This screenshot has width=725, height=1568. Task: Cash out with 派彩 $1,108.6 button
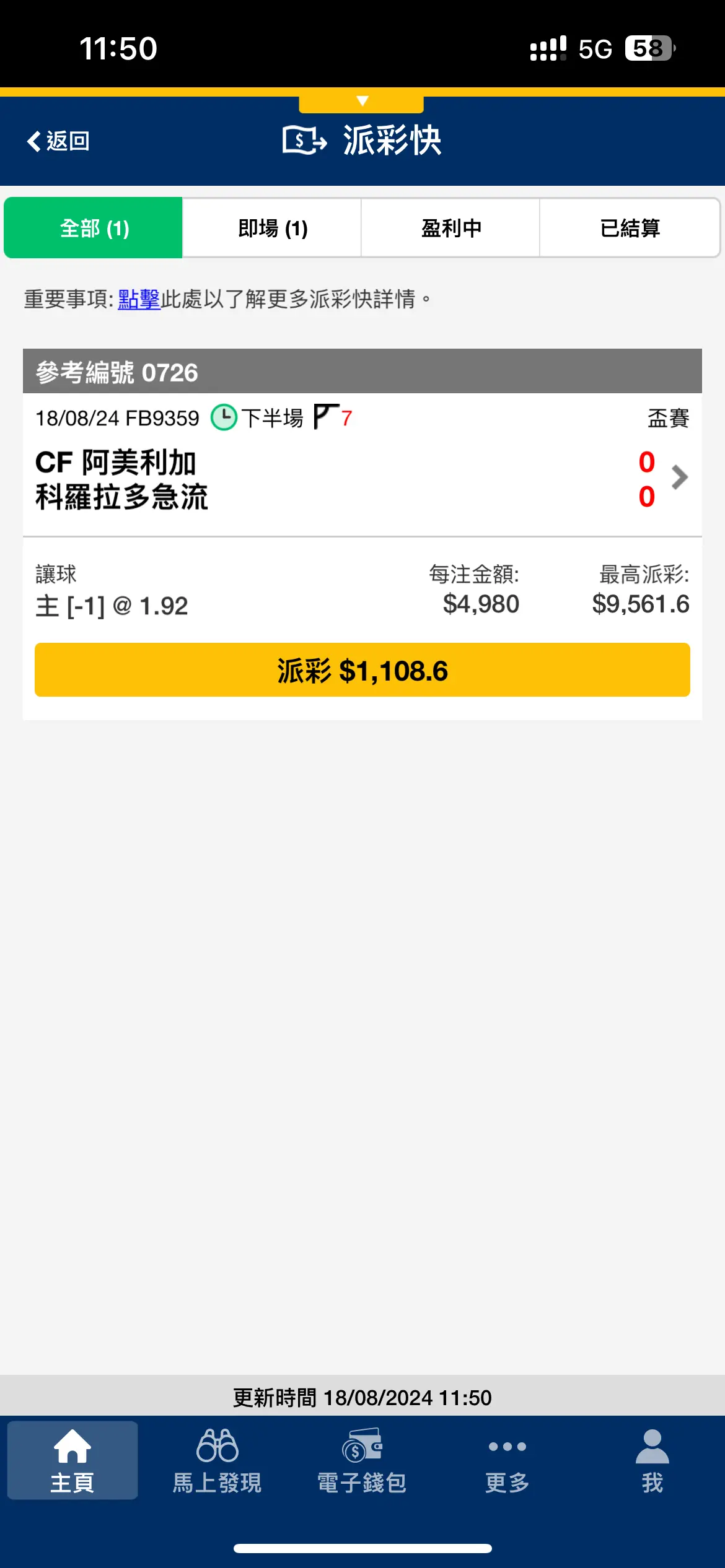[x=362, y=670]
